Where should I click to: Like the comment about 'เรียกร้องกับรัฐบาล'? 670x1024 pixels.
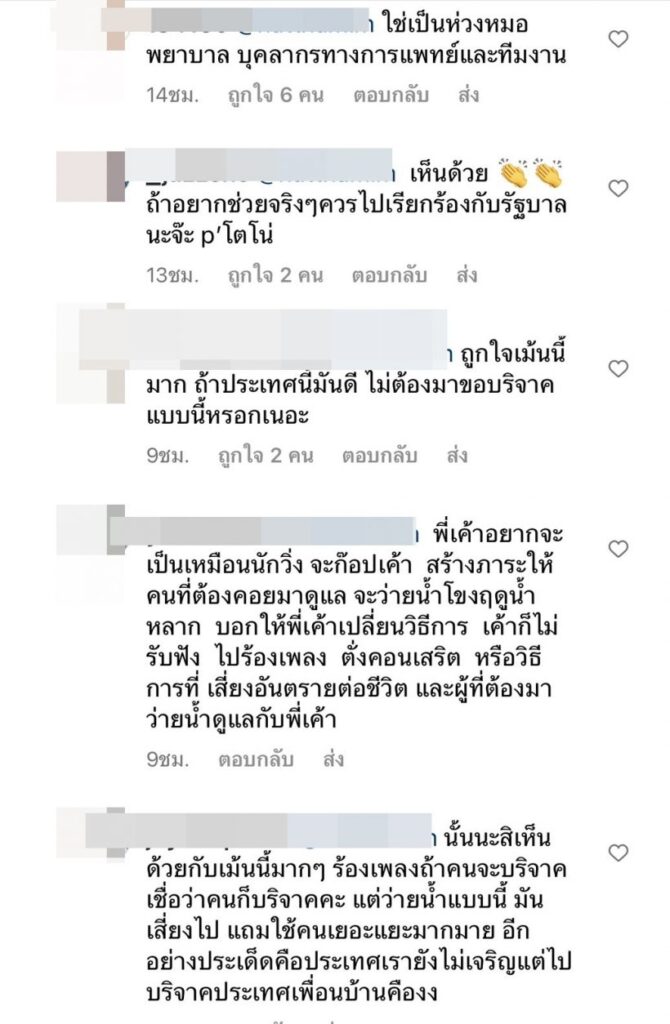tap(619, 187)
